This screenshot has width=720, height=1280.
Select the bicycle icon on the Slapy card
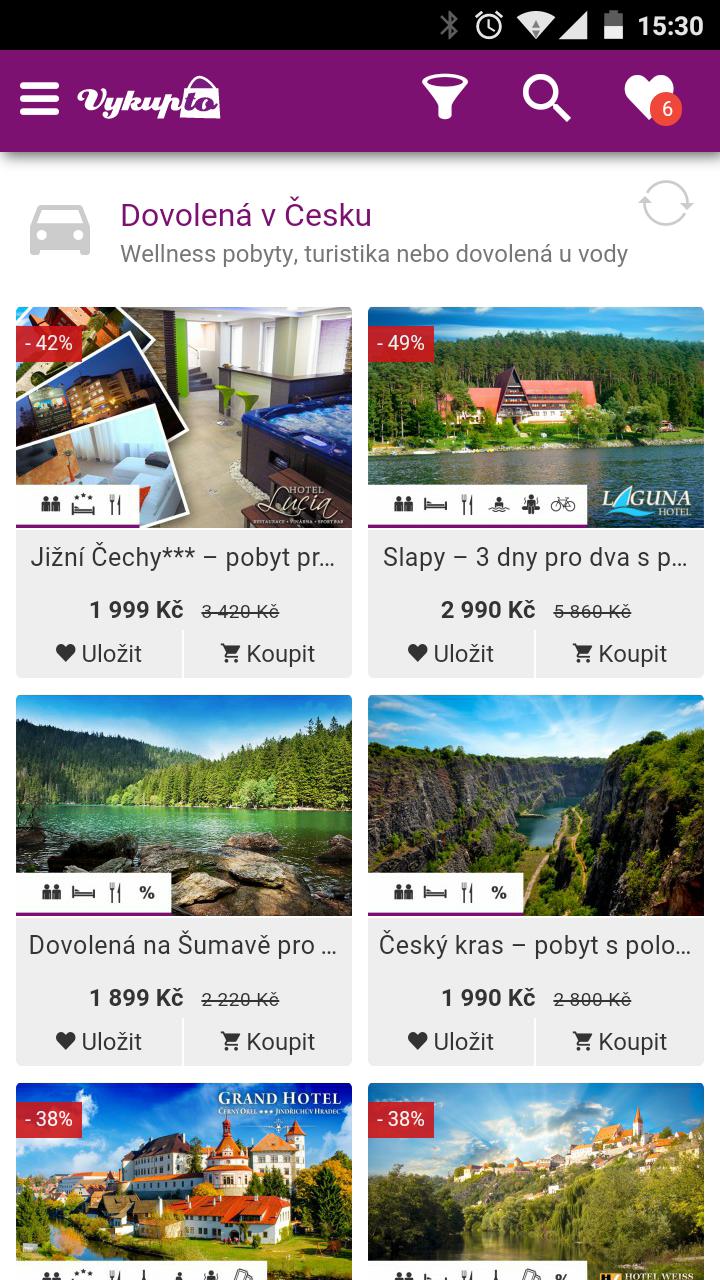pyautogui.click(x=562, y=504)
